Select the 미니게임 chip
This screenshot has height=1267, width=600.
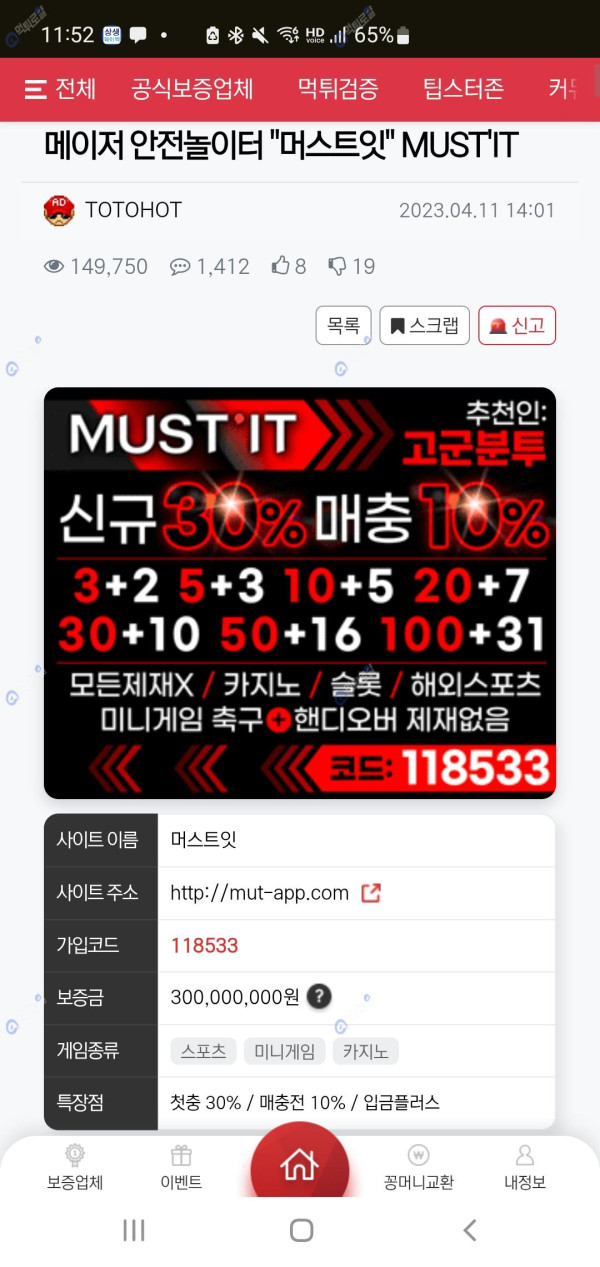tap(284, 1051)
